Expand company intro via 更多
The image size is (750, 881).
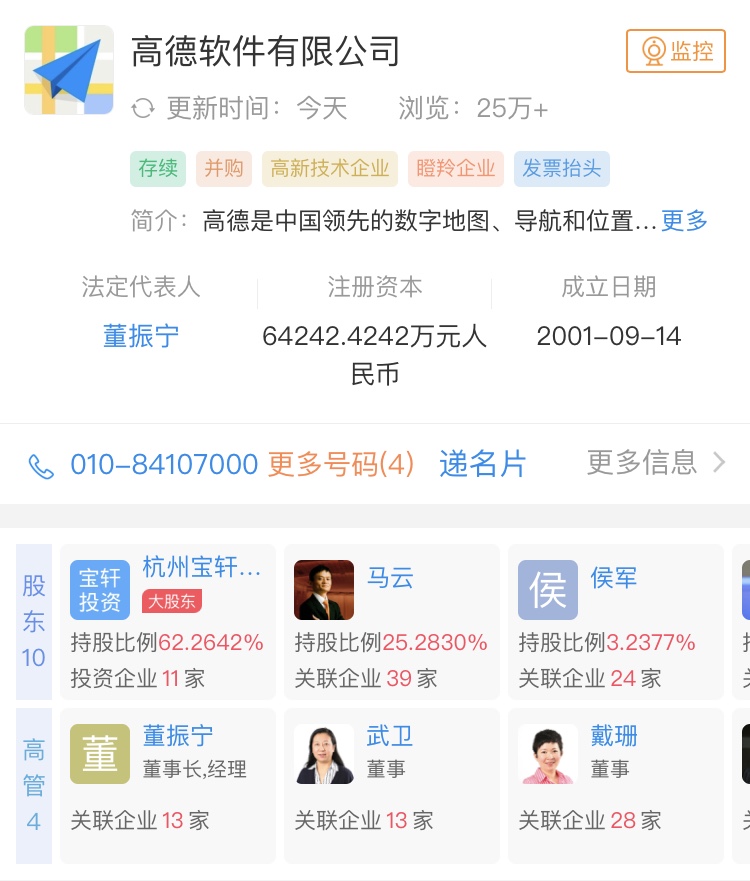click(684, 221)
